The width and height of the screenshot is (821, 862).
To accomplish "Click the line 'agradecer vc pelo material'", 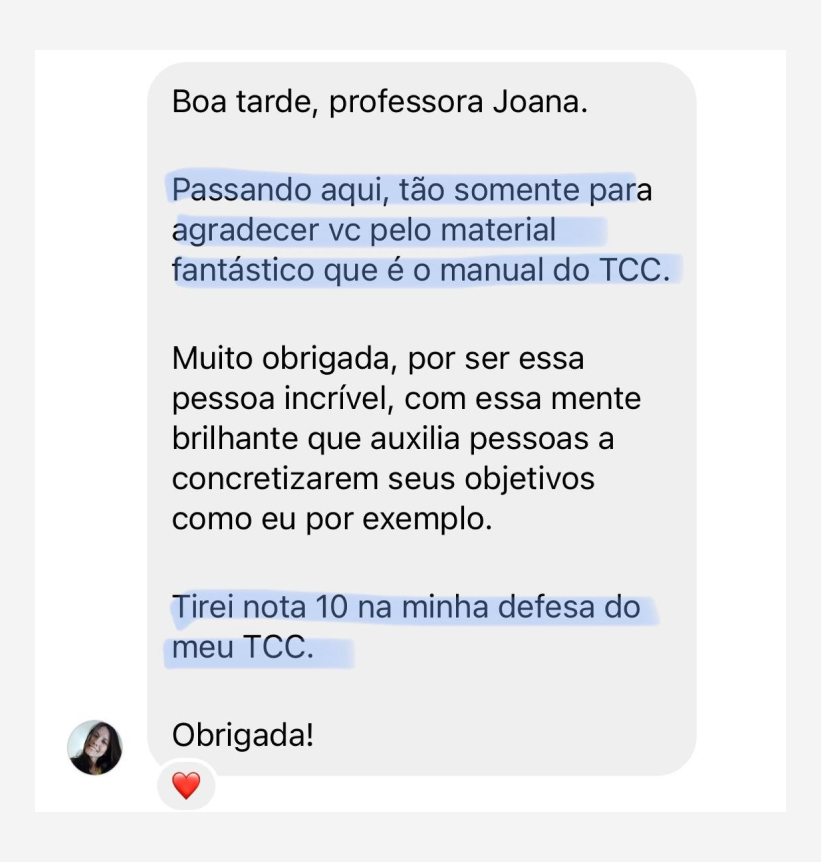I will (365, 229).
